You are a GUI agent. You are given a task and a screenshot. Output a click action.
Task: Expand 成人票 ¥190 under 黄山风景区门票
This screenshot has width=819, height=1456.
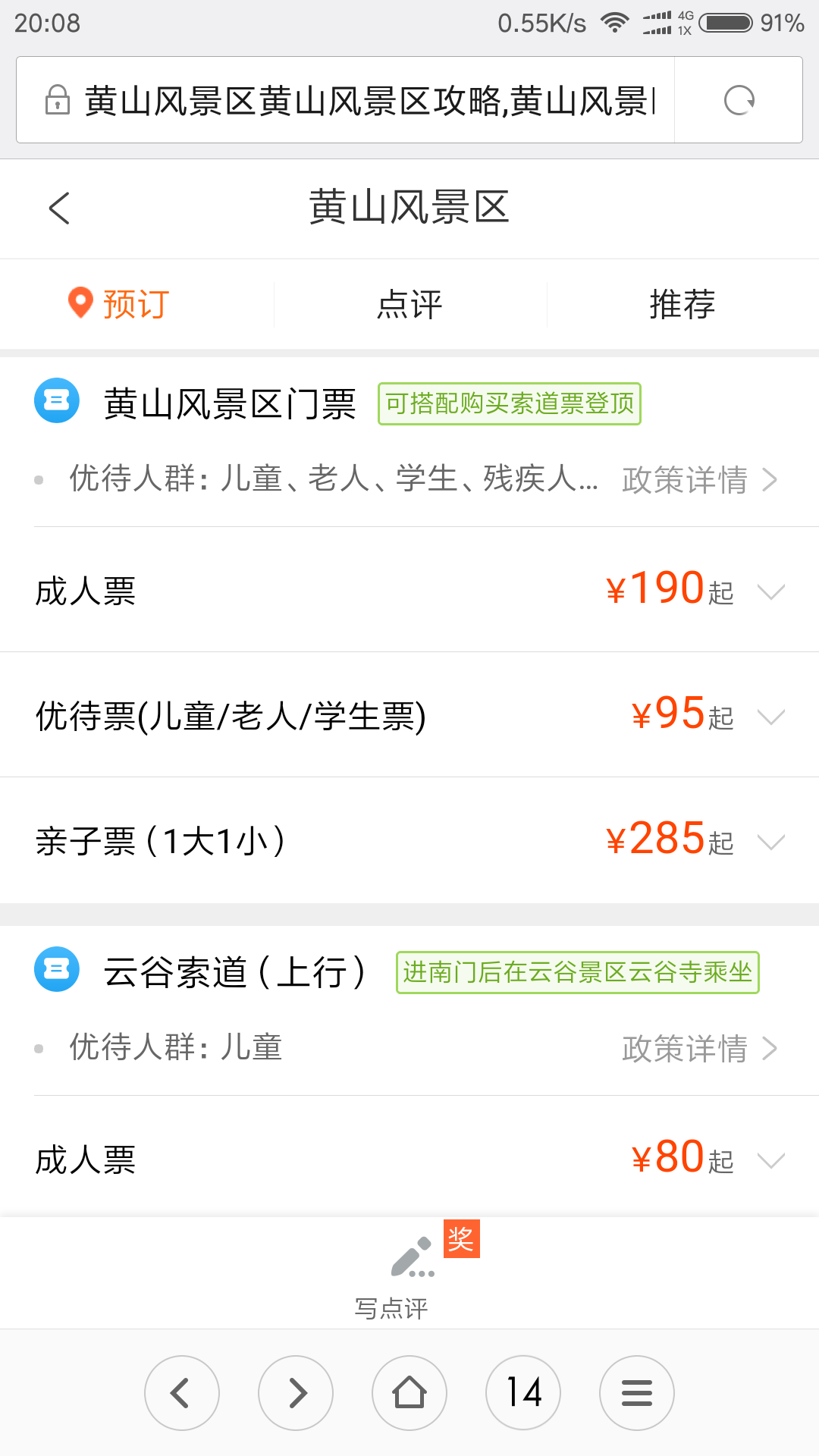409,590
